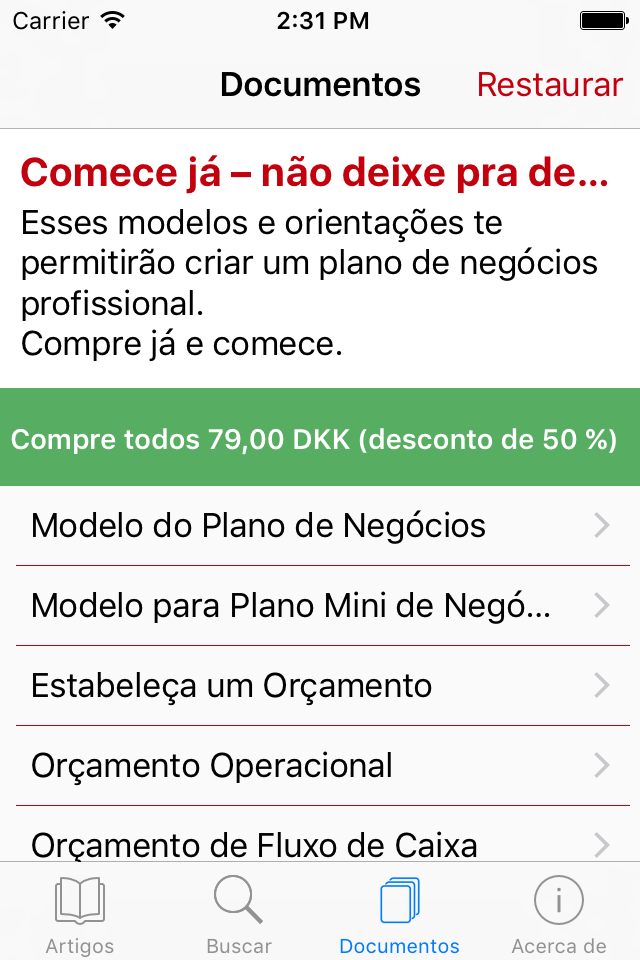Go to the Buscar tab
640x960 pixels.
(239, 914)
